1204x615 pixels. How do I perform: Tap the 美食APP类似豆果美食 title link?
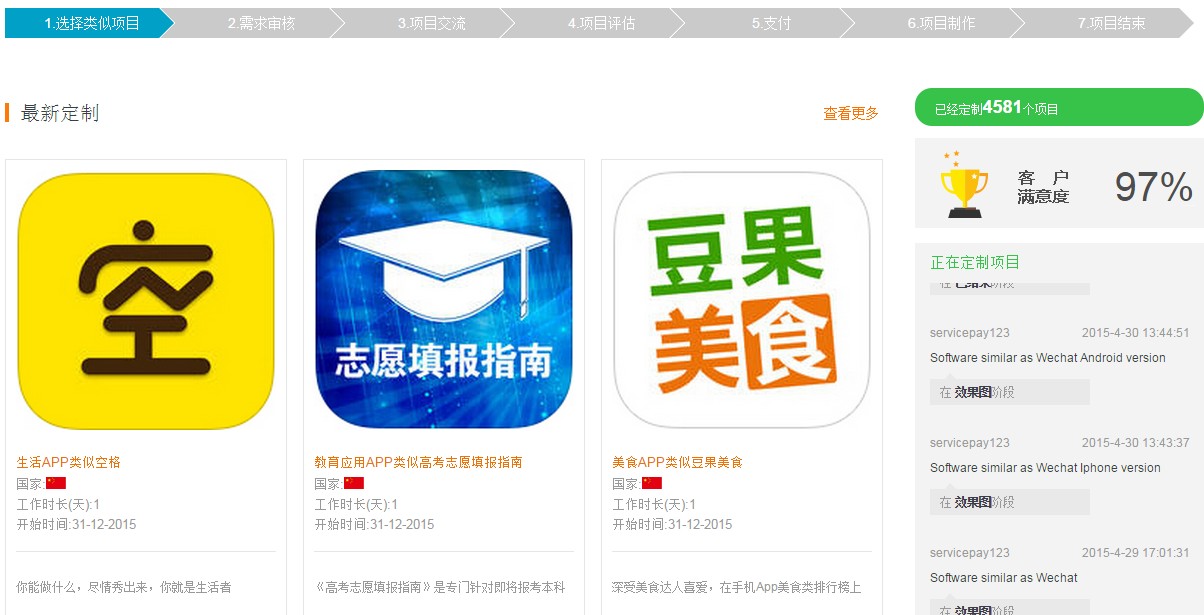(677, 462)
